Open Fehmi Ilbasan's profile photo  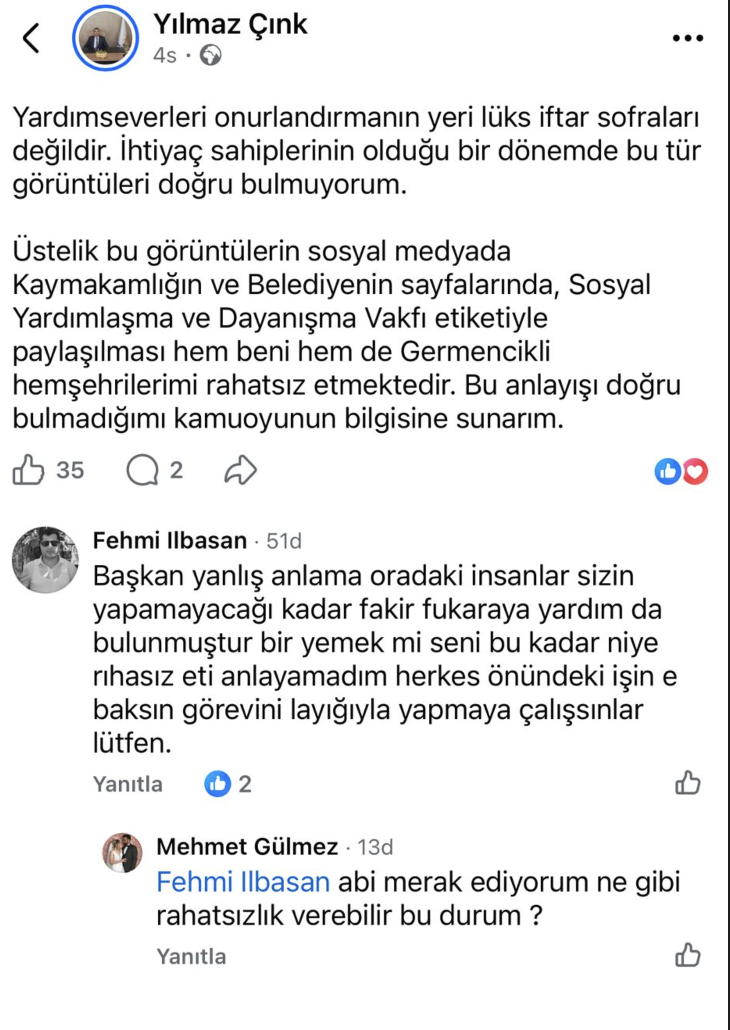45,560
